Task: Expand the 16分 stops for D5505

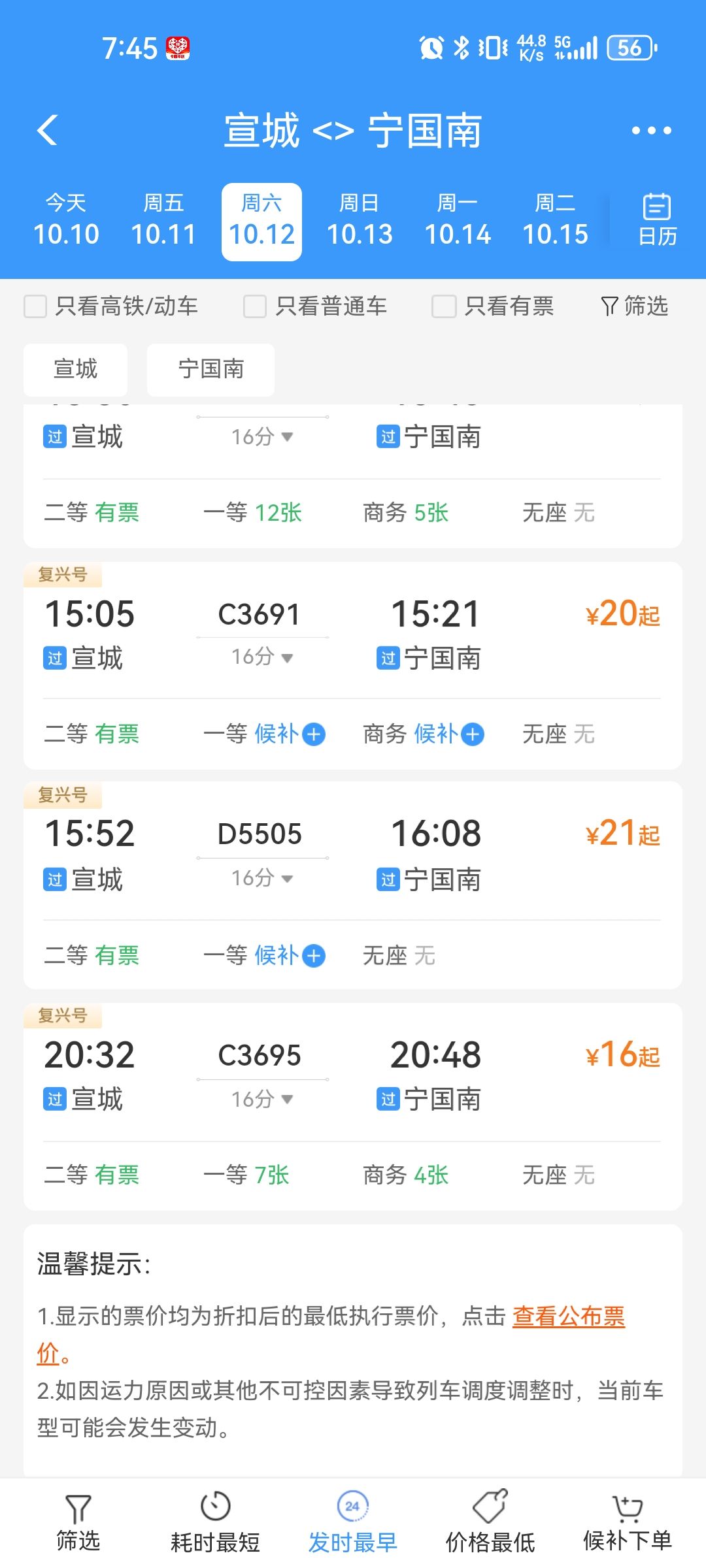Action: coord(262,877)
